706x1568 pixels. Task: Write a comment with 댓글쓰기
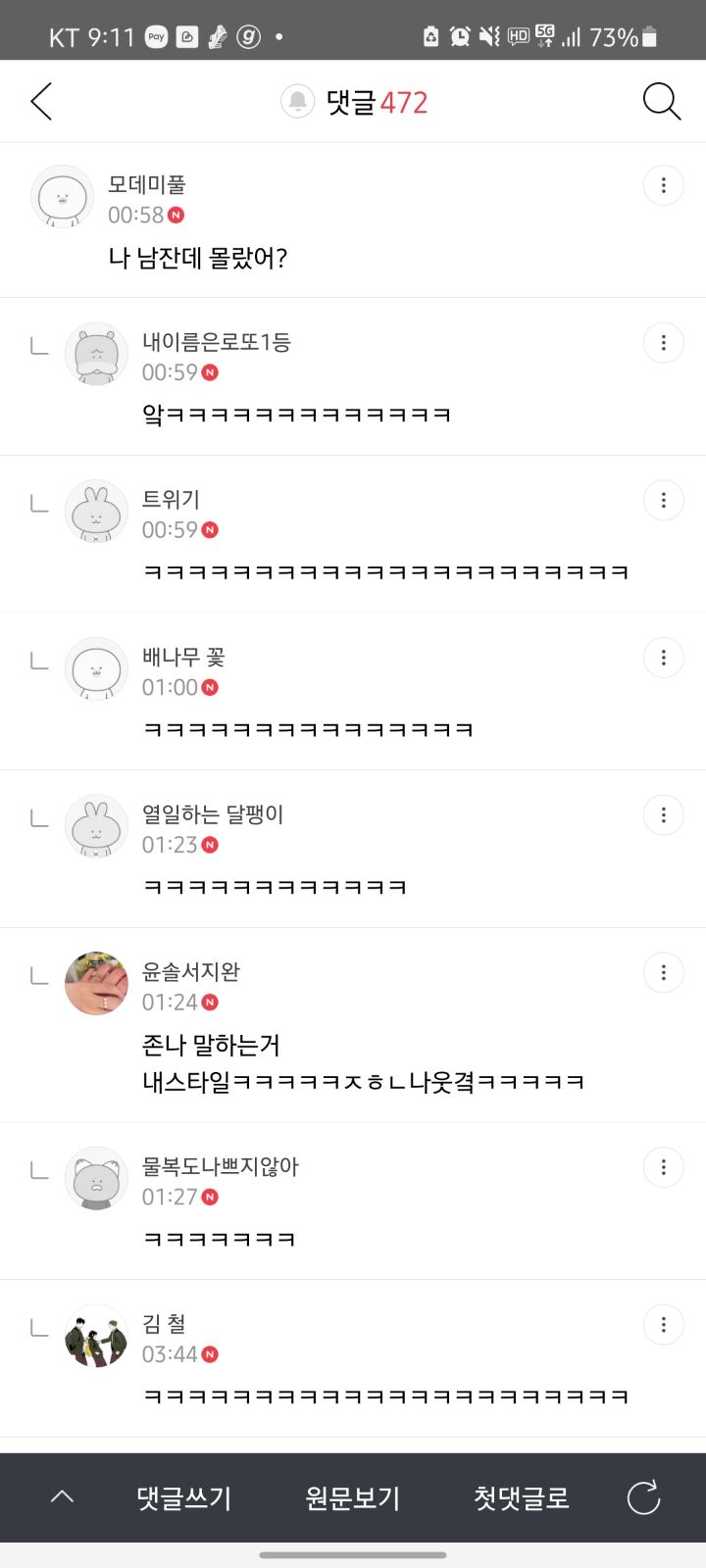184,1497
